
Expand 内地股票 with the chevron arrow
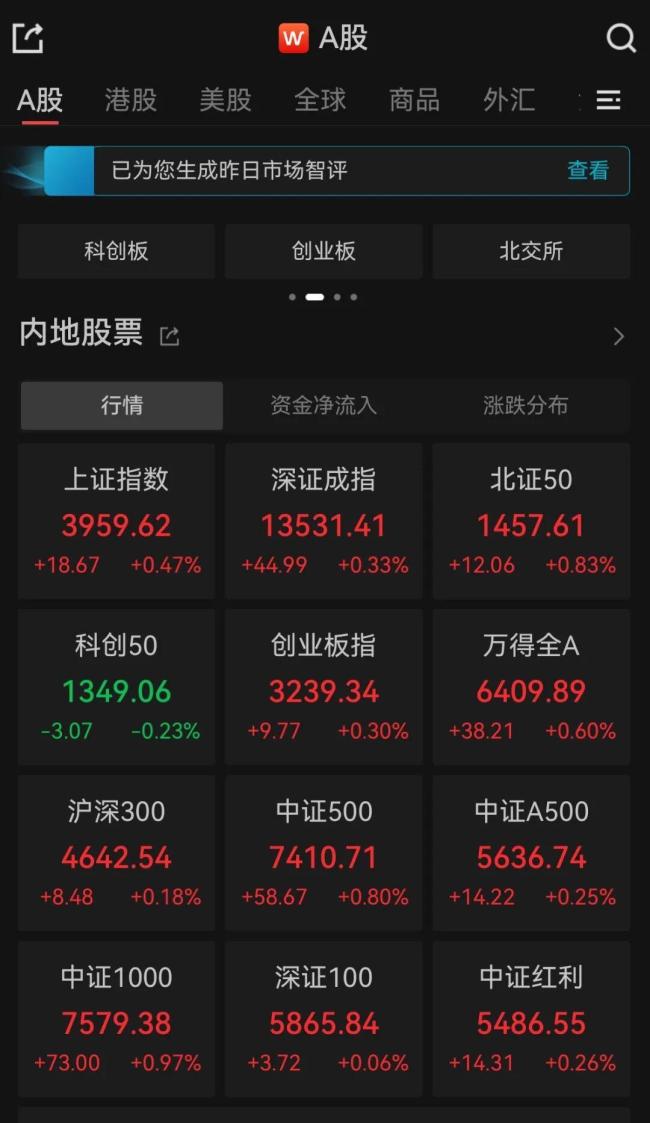pos(618,336)
